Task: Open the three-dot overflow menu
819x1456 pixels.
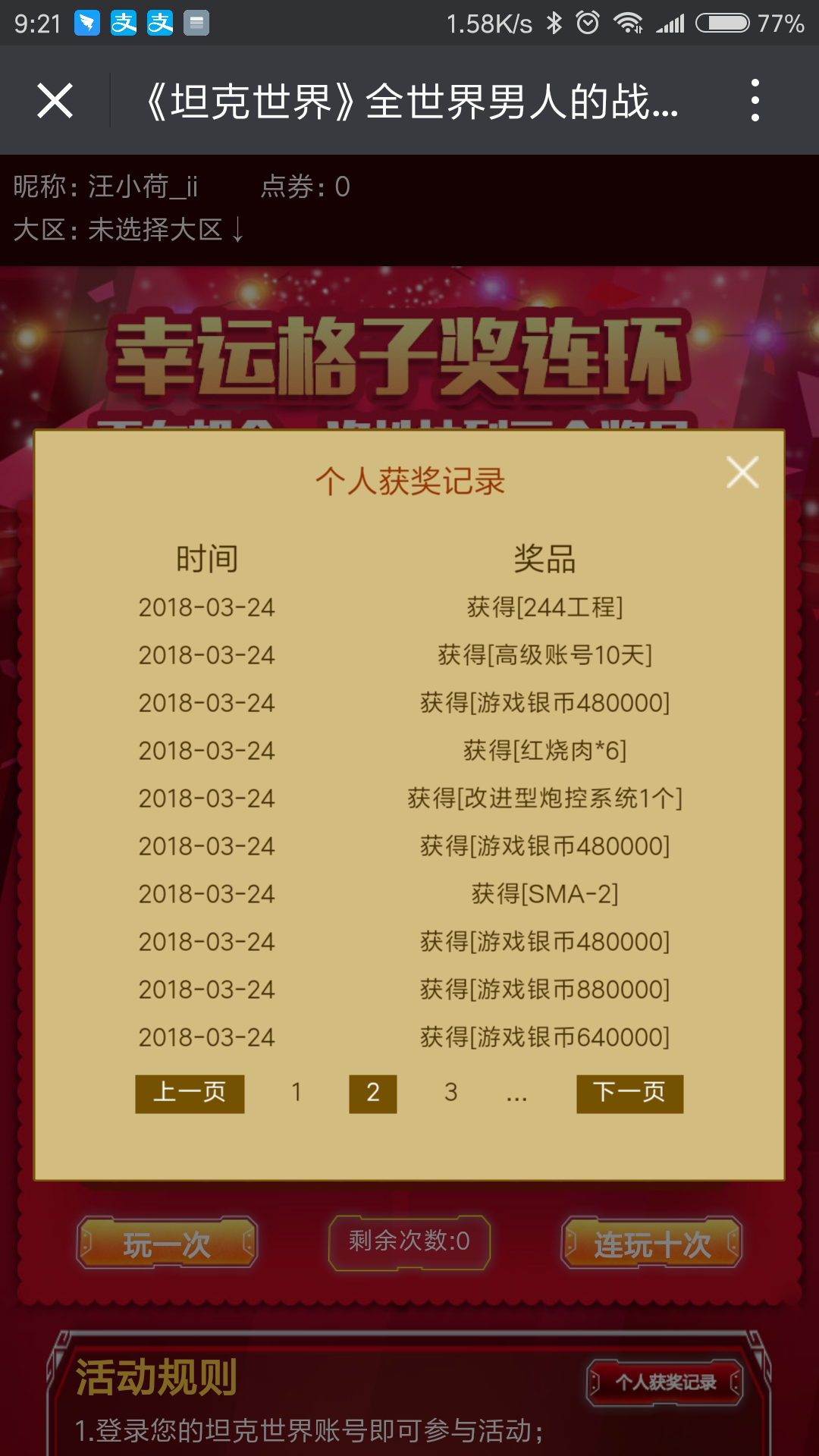Action: click(755, 100)
